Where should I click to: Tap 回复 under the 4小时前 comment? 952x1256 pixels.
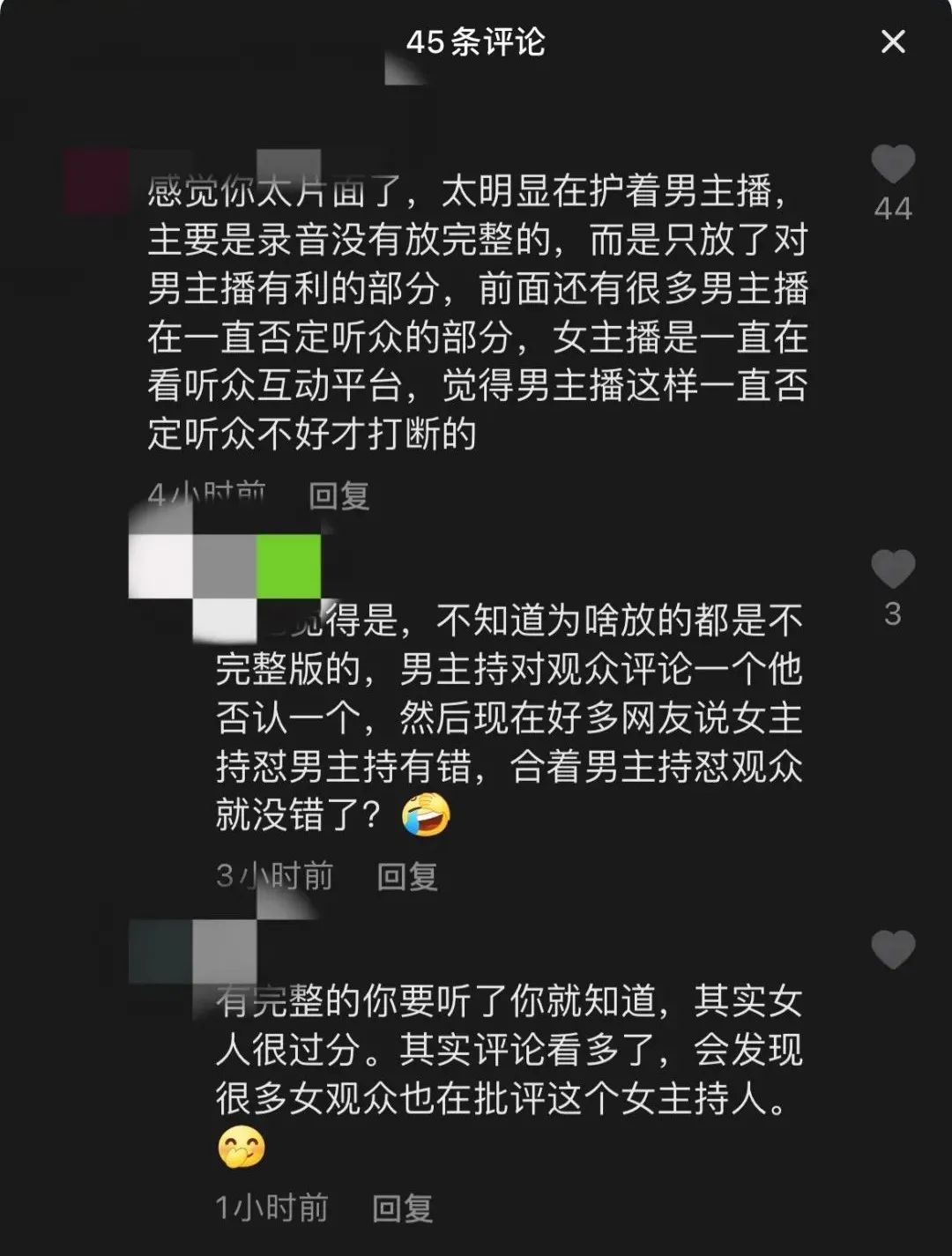339,495
